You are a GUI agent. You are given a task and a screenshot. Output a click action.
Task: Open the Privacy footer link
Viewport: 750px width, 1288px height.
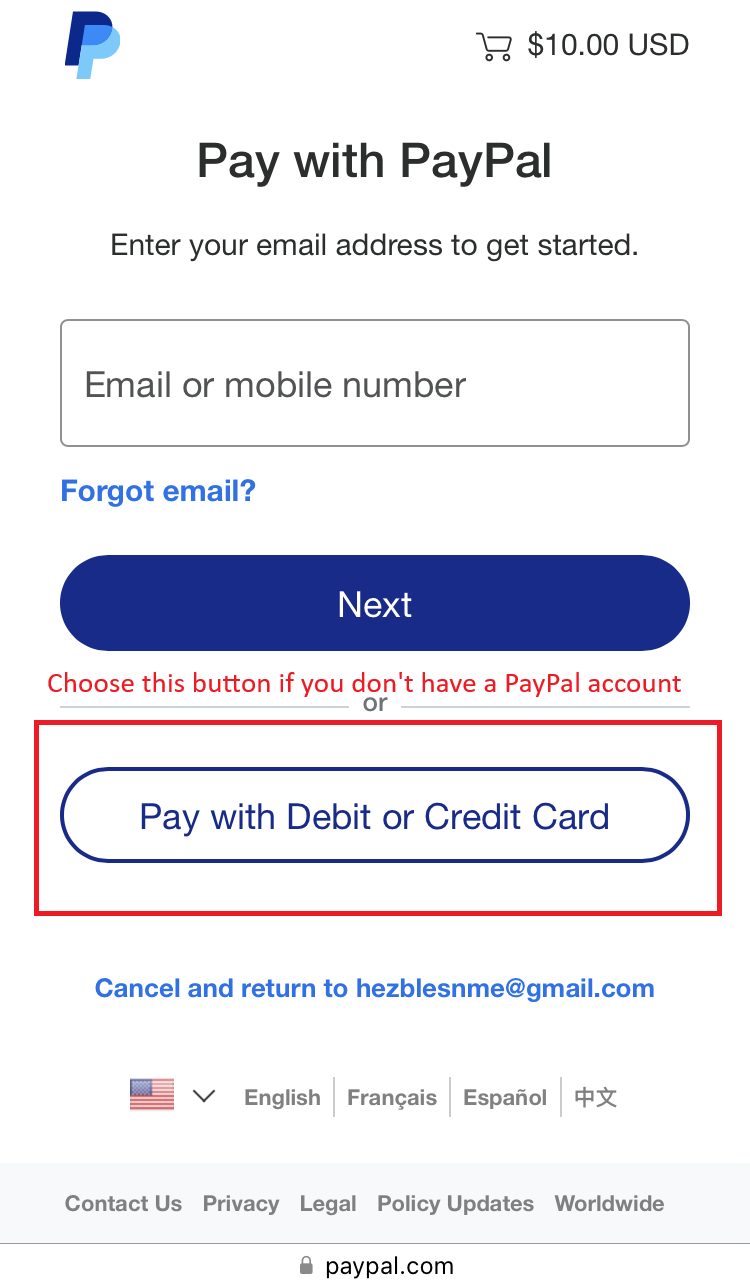241,1203
